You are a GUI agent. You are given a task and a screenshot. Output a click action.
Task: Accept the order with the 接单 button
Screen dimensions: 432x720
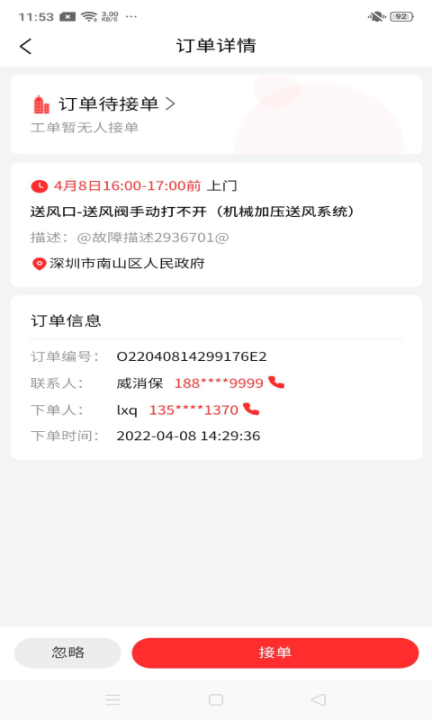pyautogui.click(x=275, y=652)
